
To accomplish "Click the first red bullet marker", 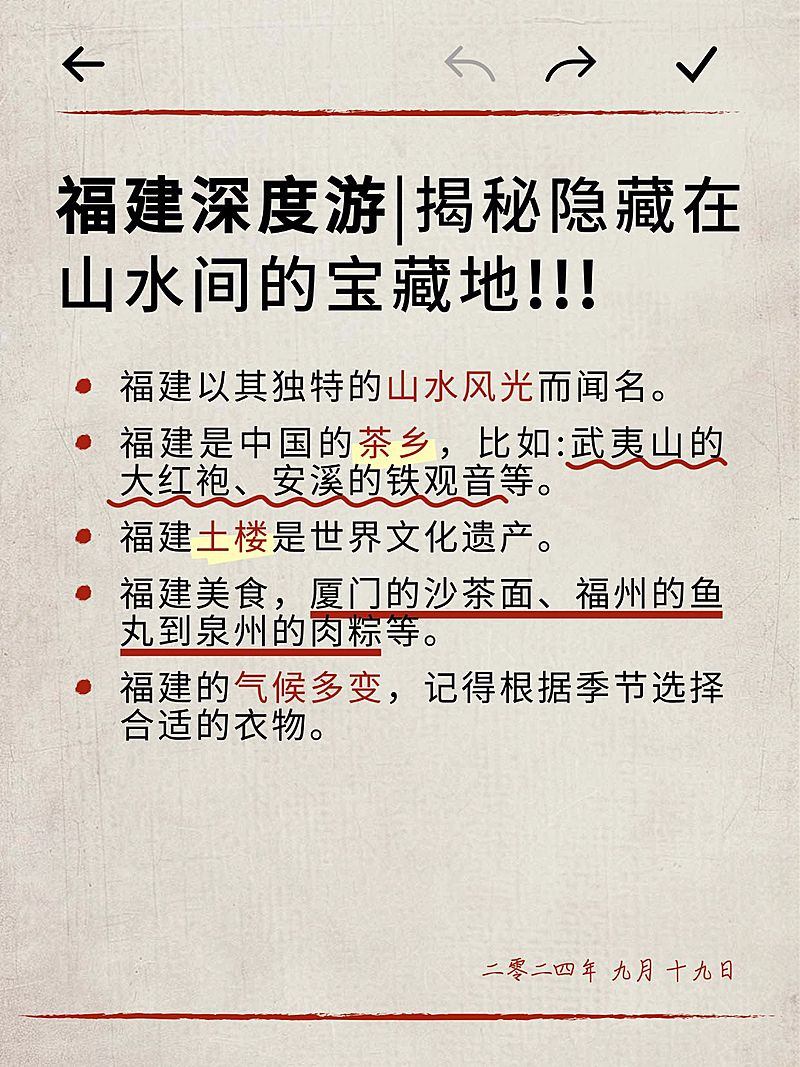I will click(82, 385).
